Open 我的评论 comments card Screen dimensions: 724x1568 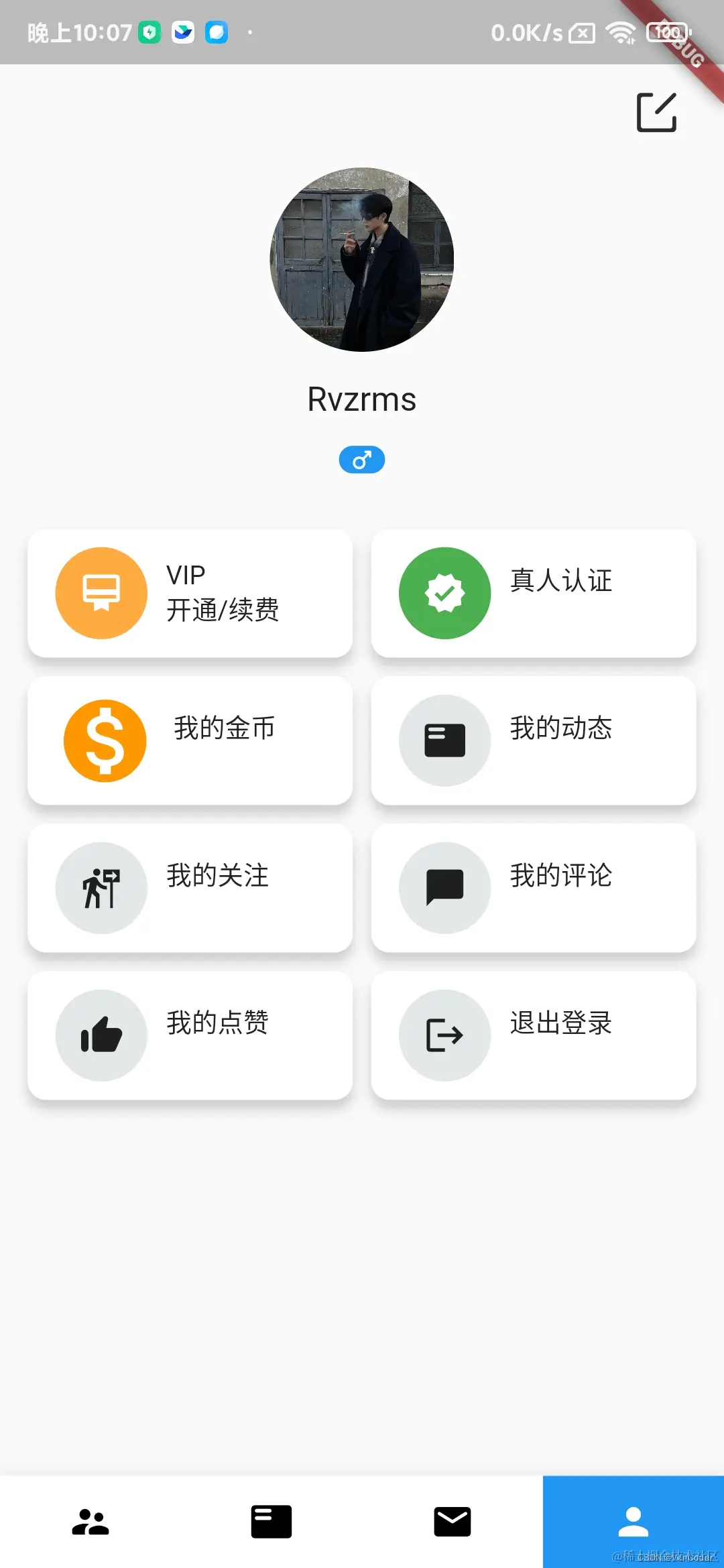[x=534, y=888]
